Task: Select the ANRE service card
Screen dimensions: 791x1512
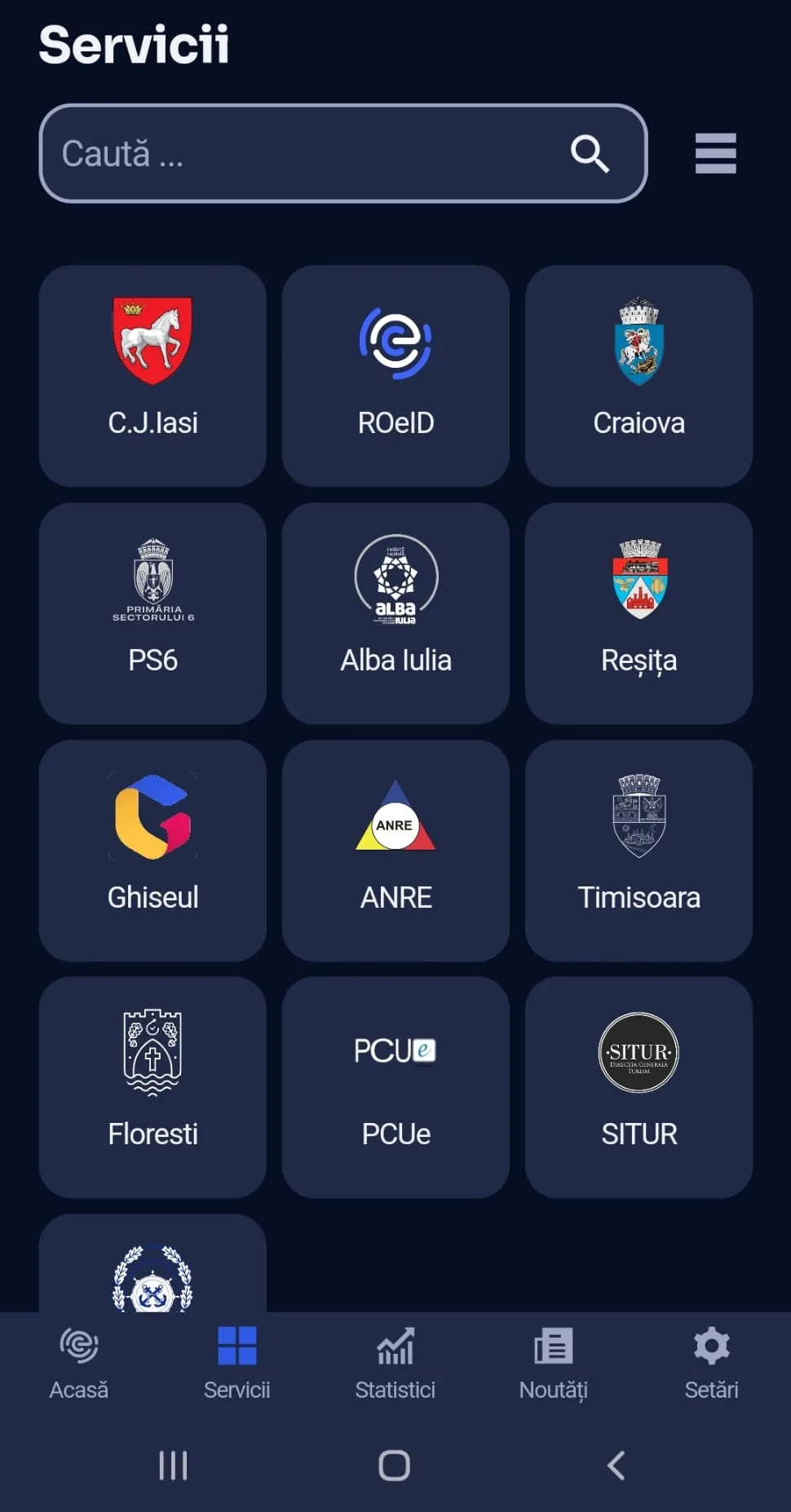Action: point(395,851)
